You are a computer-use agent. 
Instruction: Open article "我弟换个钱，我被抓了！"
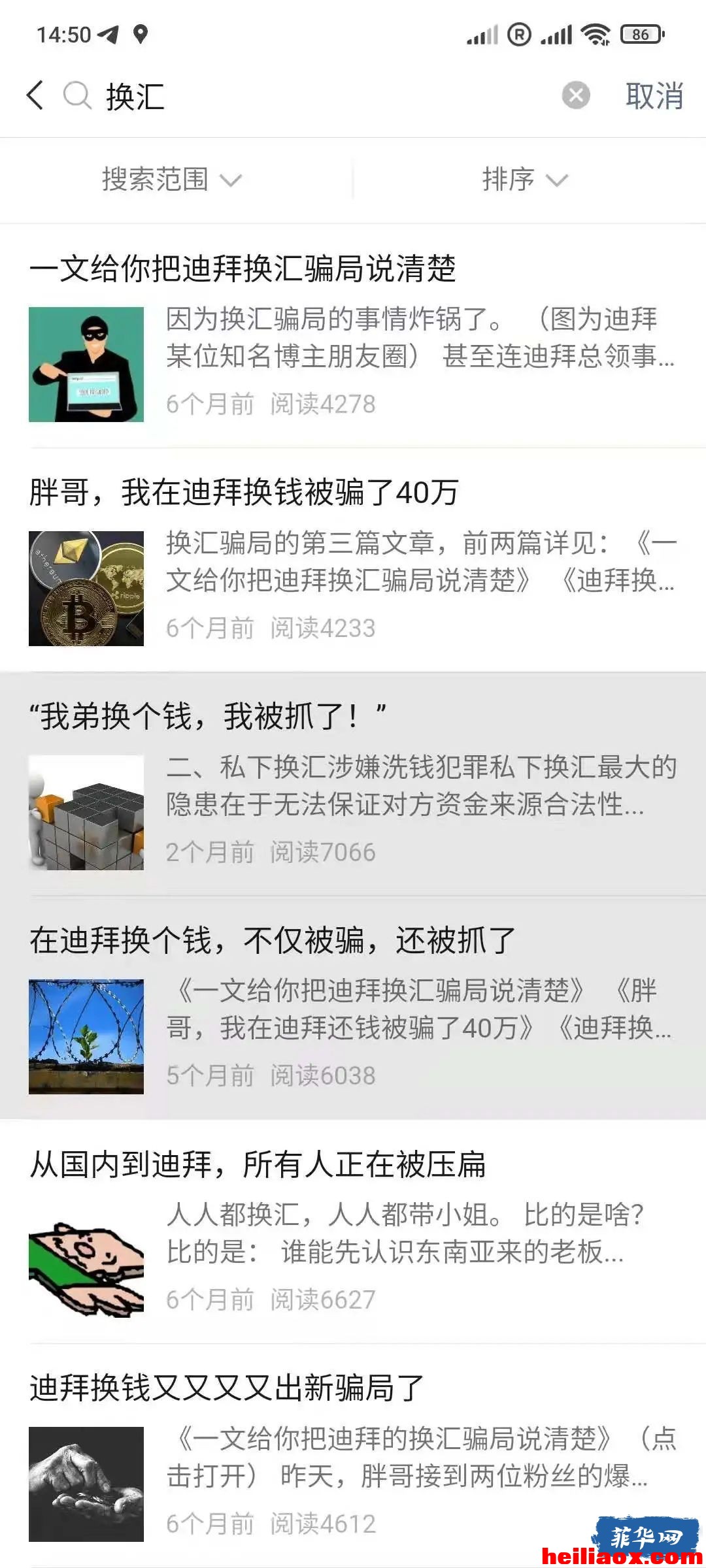coord(353,784)
